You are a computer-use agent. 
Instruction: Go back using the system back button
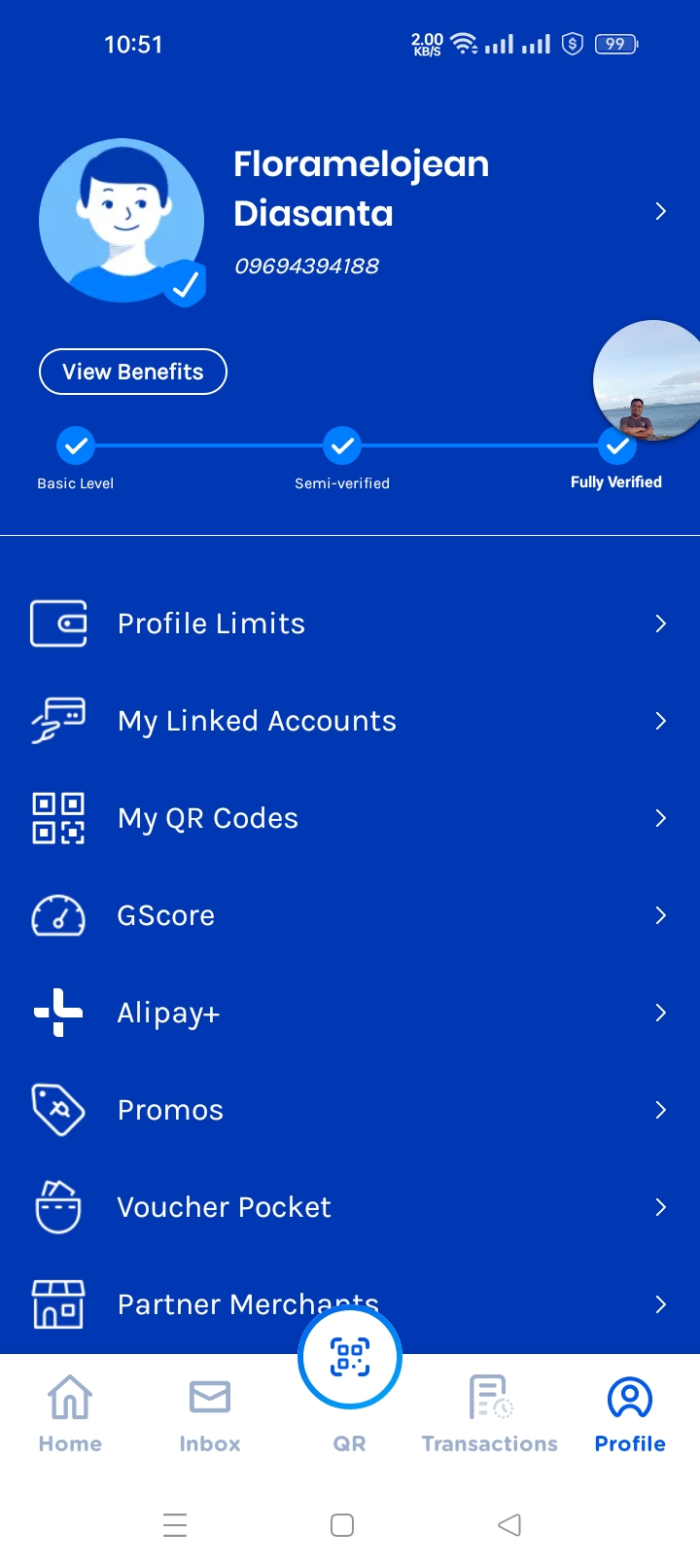[509, 1525]
